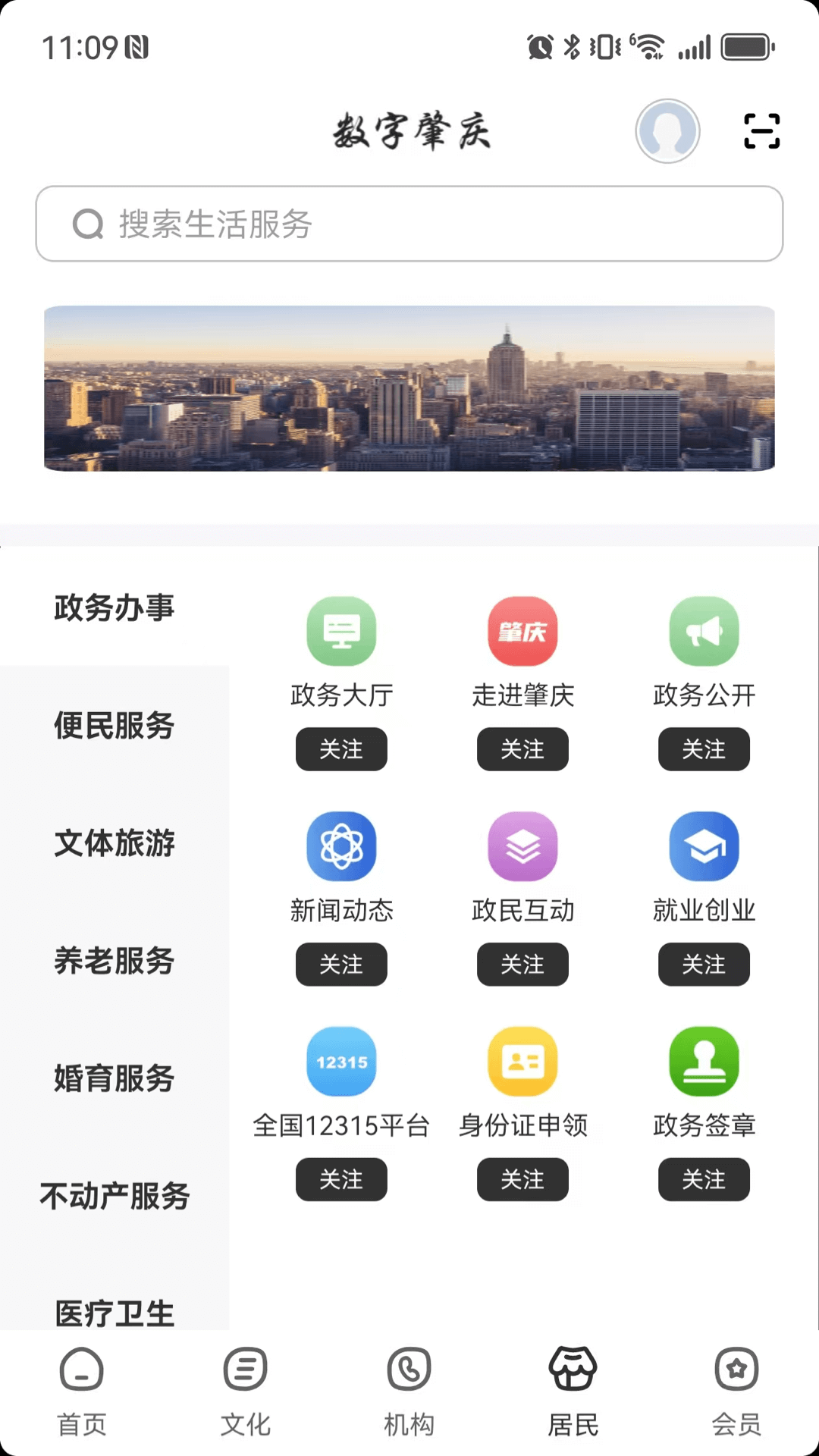The width and height of the screenshot is (819, 1456).
Task: Open the 政务大厅 service icon
Action: pos(341,631)
